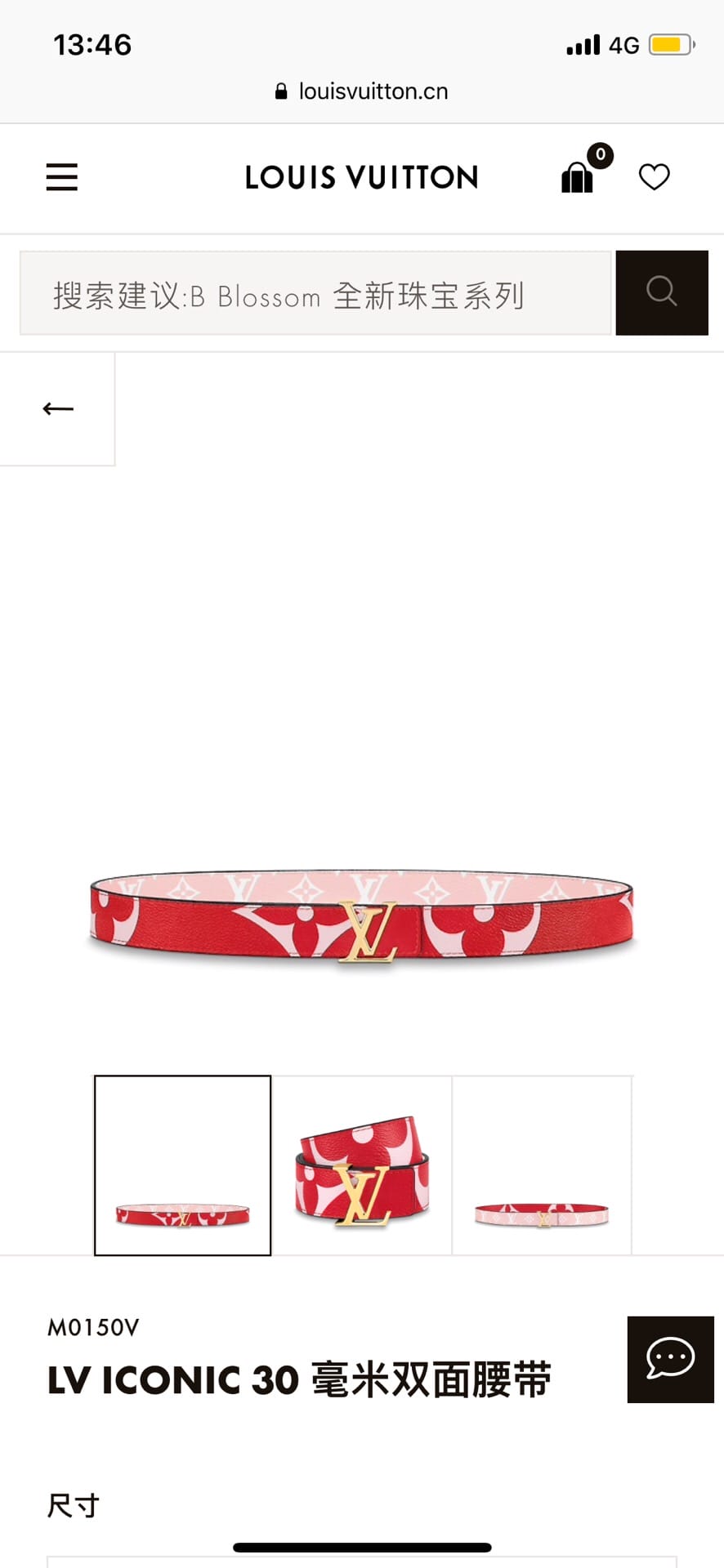Focus the search suggestion field
The width and height of the screenshot is (724, 1568).
(315, 294)
